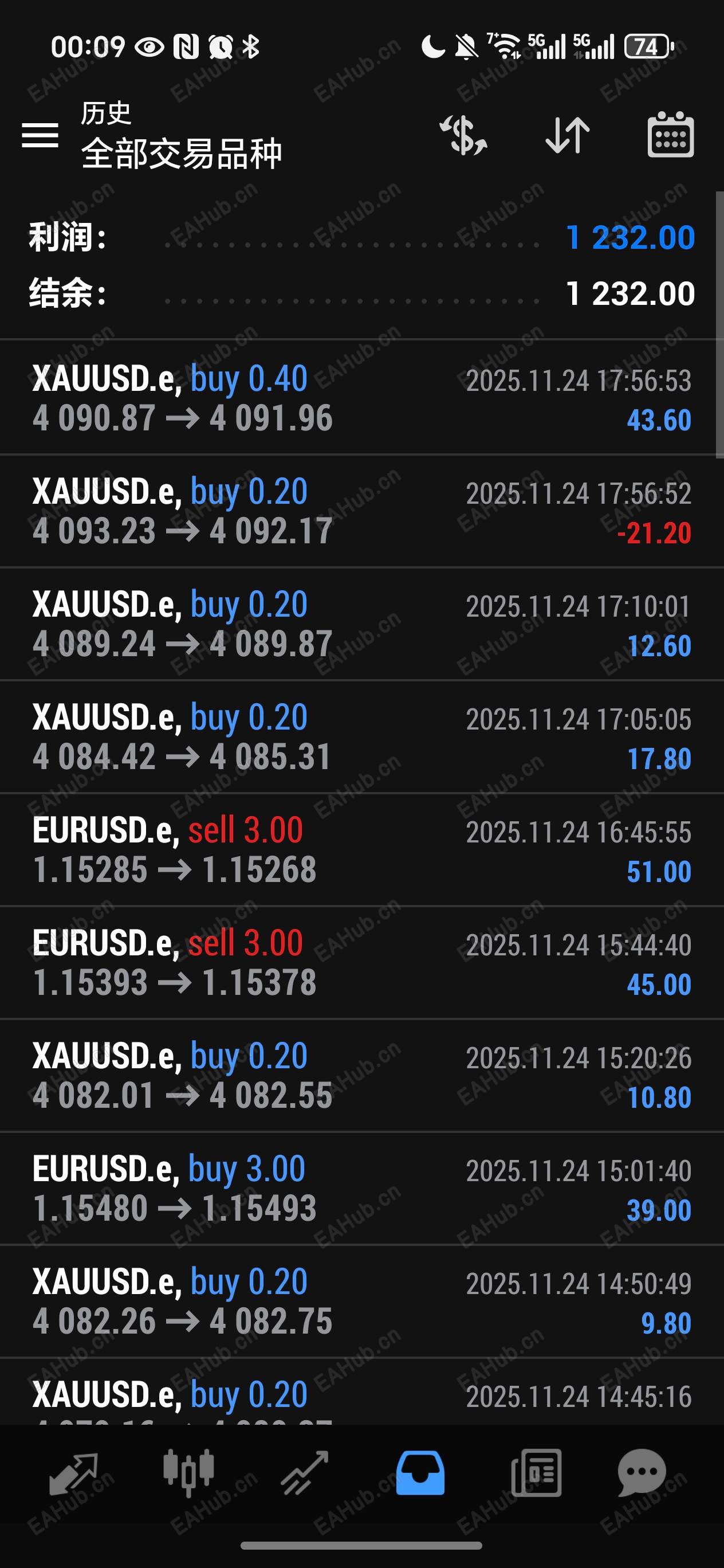Image resolution: width=724 pixels, height=1568 pixels.
Task: Open the hamburger drawer menu
Action: click(40, 135)
